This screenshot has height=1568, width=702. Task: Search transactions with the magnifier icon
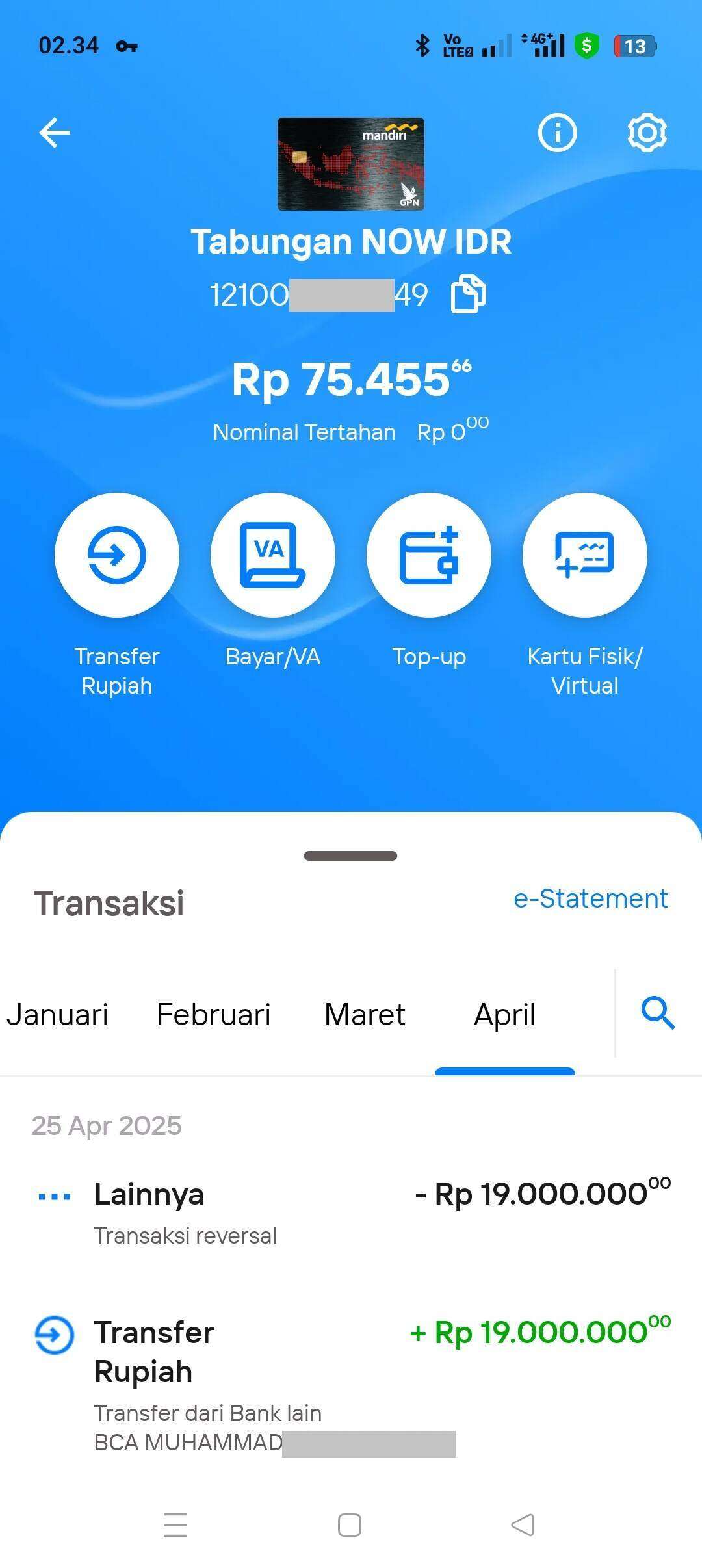point(658,1013)
